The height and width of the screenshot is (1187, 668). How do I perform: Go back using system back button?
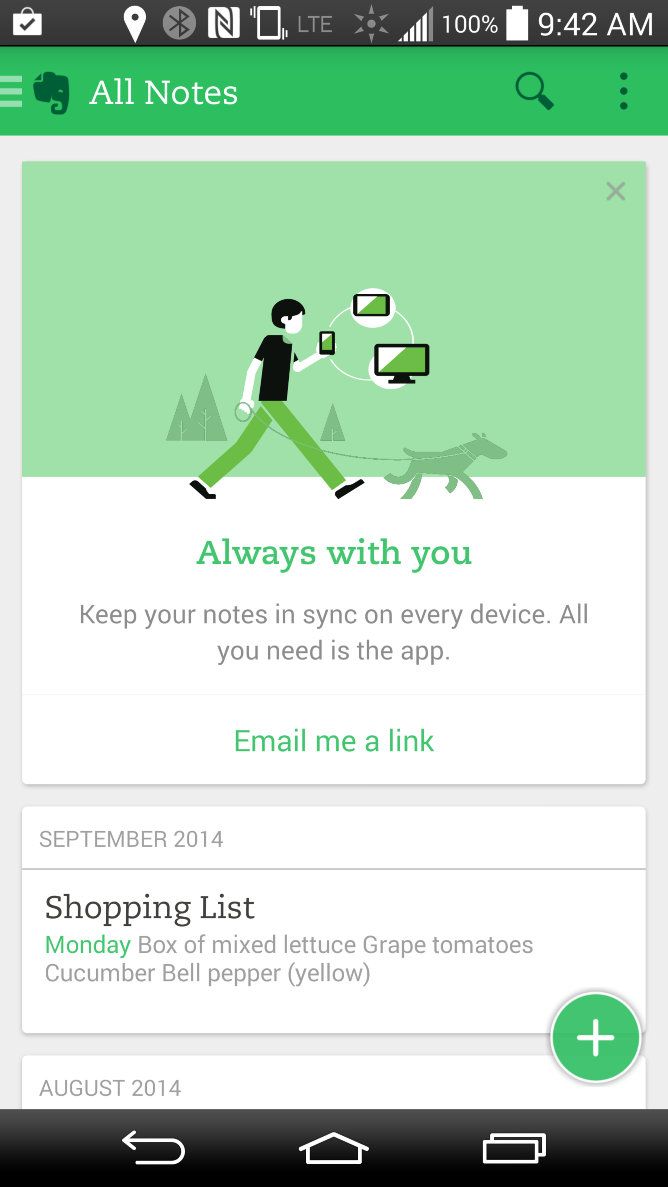pyautogui.click(x=154, y=1148)
